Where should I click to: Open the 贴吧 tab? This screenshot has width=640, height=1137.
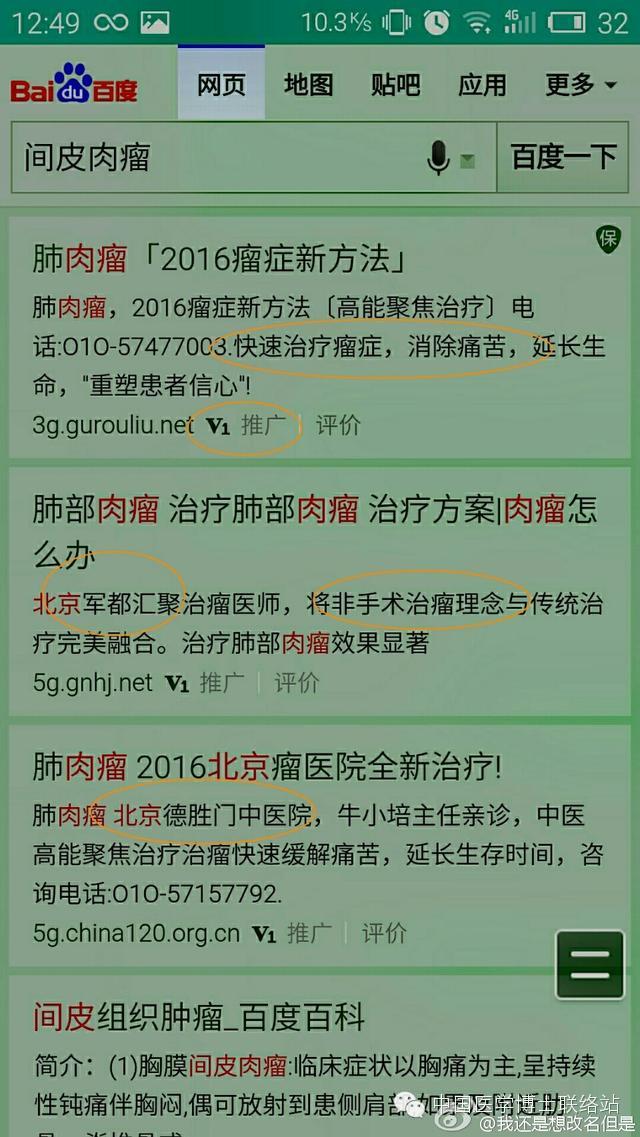(x=395, y=86)
